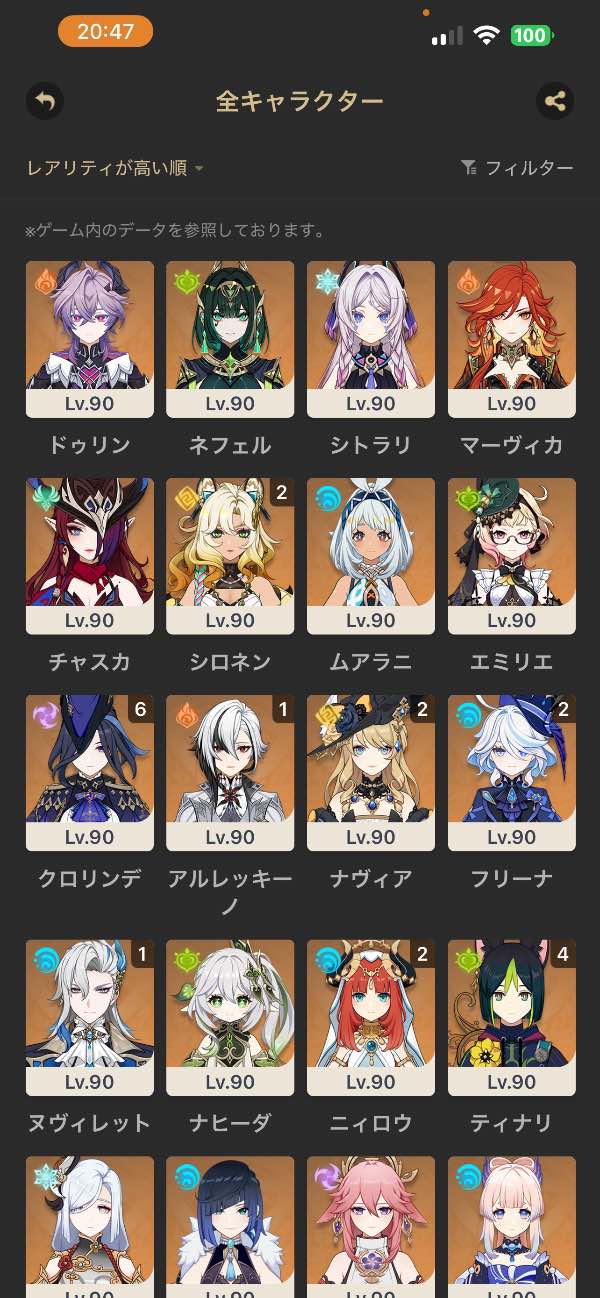Go back using the arrow icon
The width and height of the screenshot is (600, 1298).
coord(45,101)
